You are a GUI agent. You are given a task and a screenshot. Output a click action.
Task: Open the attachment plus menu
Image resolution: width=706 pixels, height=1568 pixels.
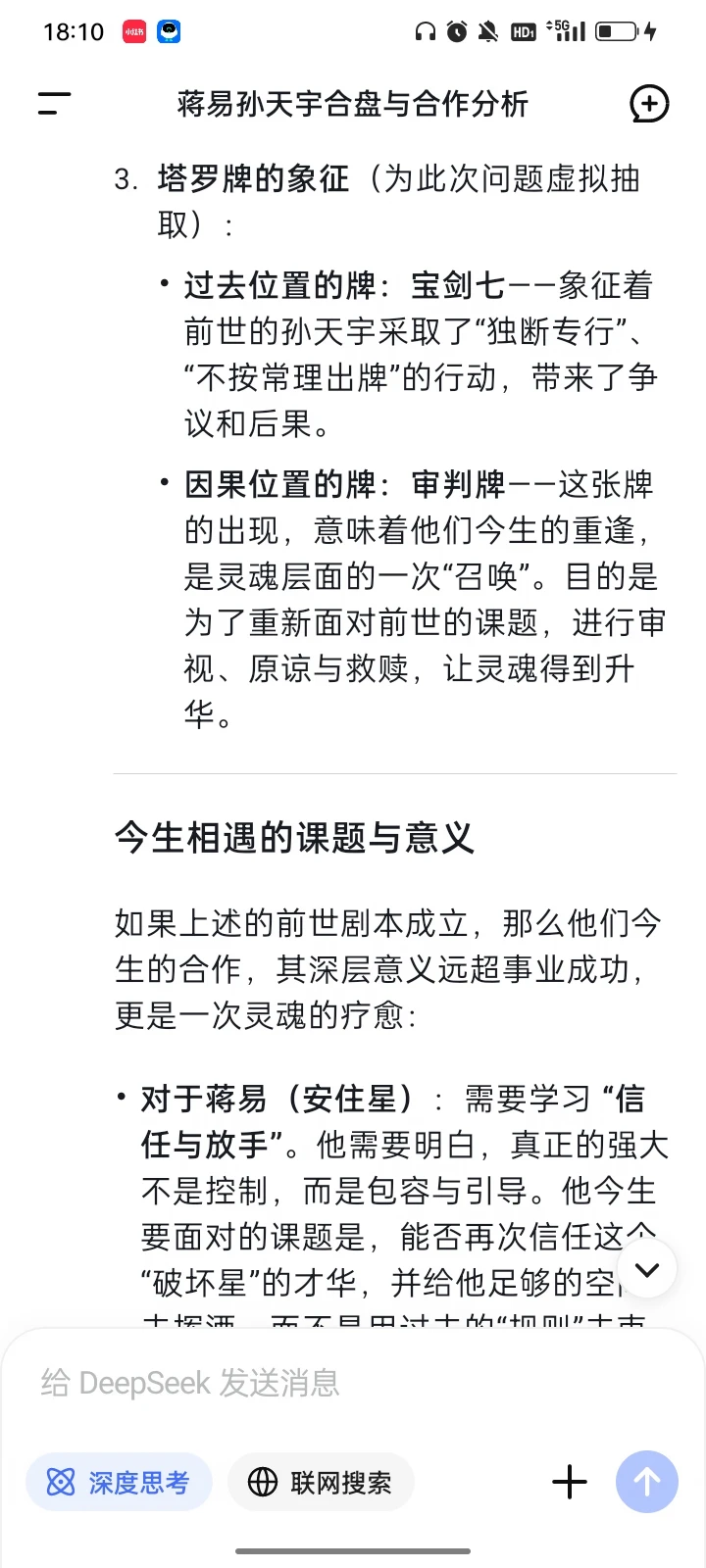pyautogui.click(x=569, y=1482)
